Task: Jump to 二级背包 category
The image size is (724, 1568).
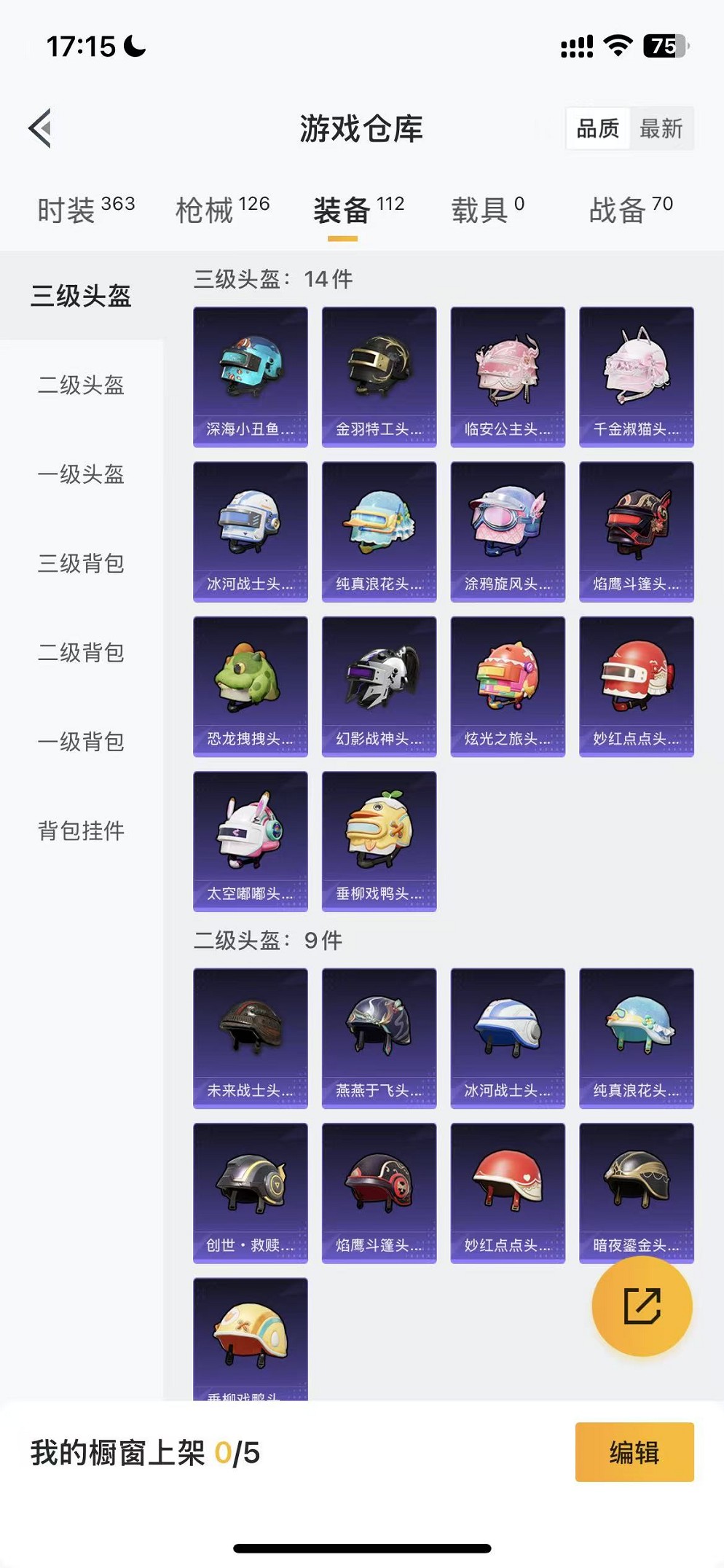Action: [81, 653]
